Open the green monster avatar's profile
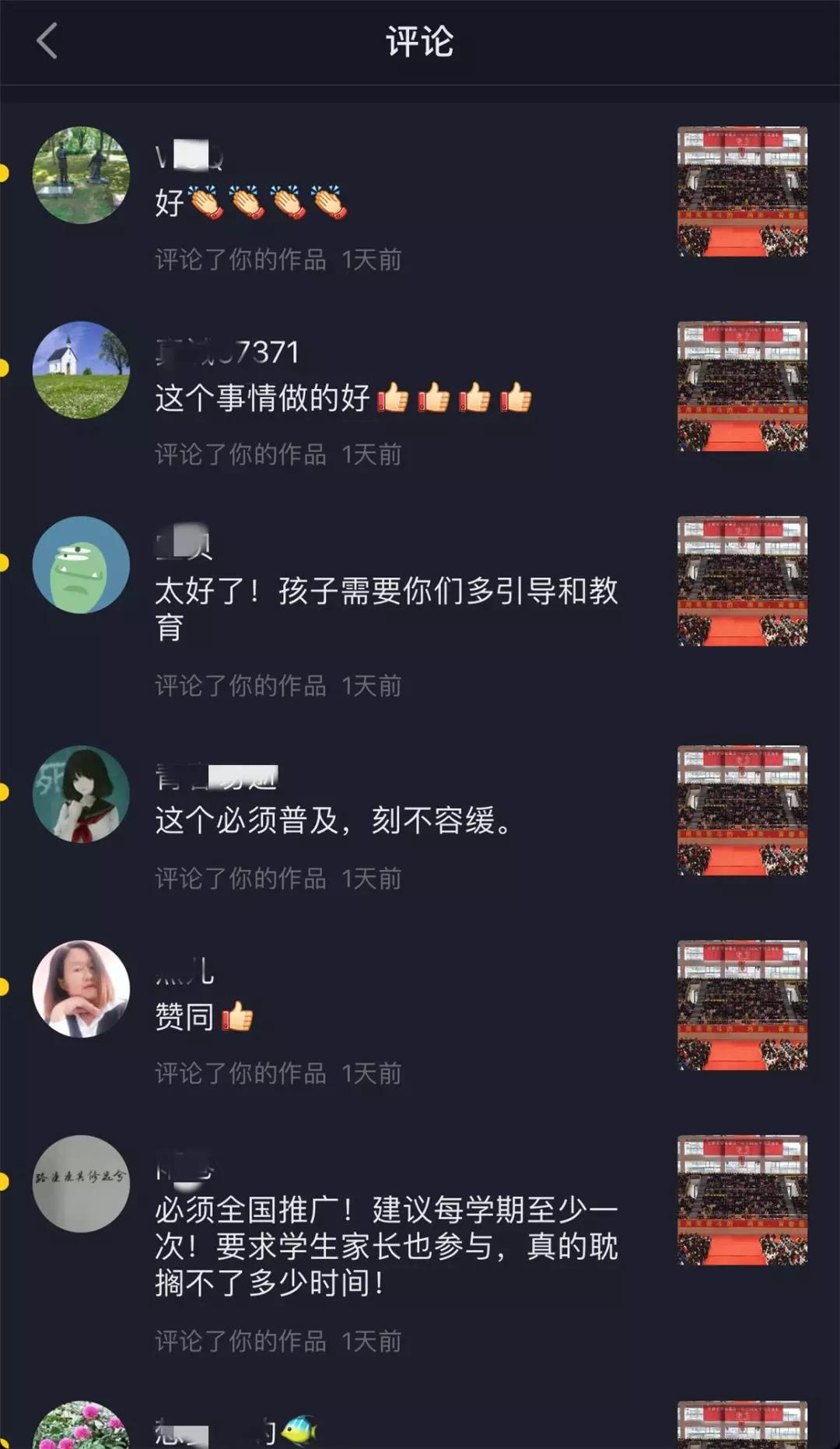The height and width of the screenshot is (1449, 840). [81, 564]
